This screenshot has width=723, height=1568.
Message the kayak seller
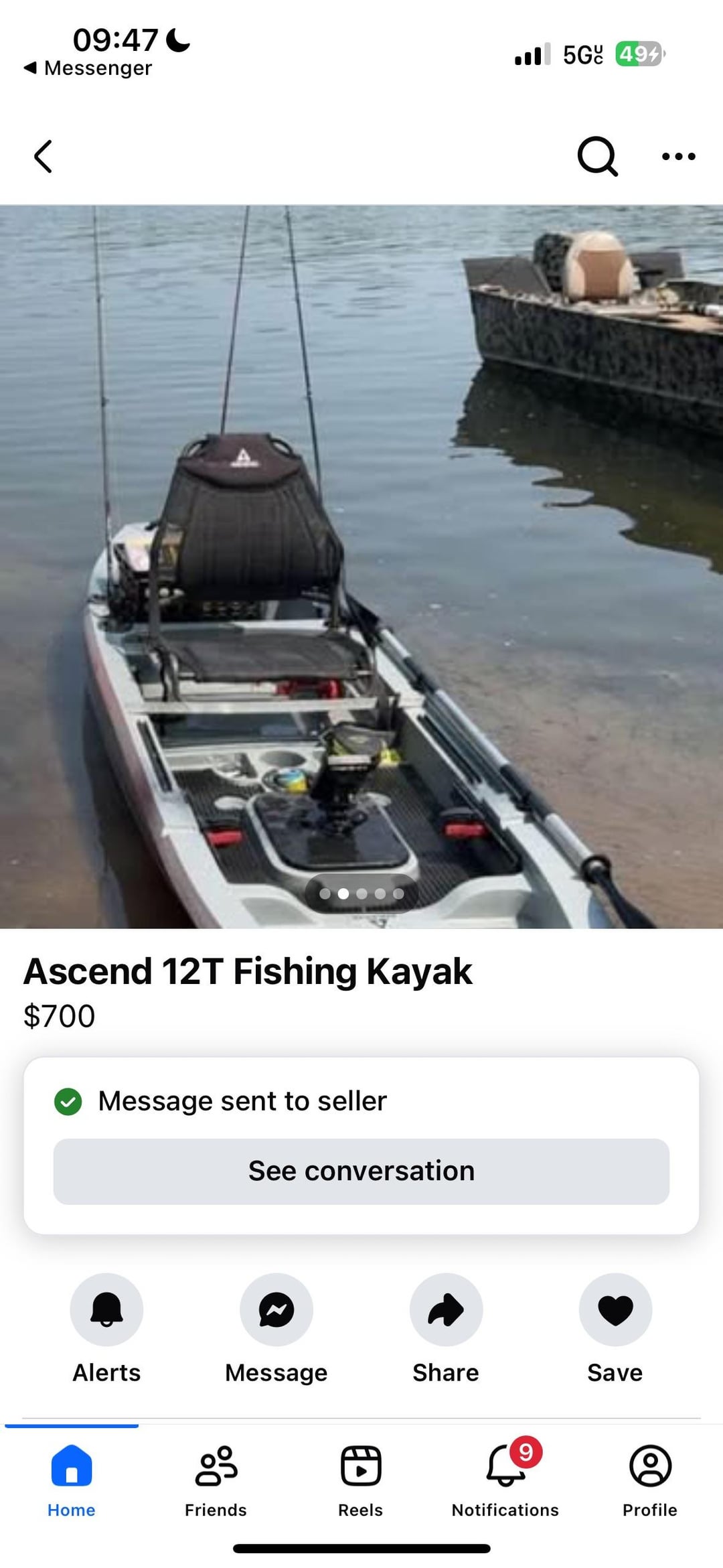click(276, 1310)
